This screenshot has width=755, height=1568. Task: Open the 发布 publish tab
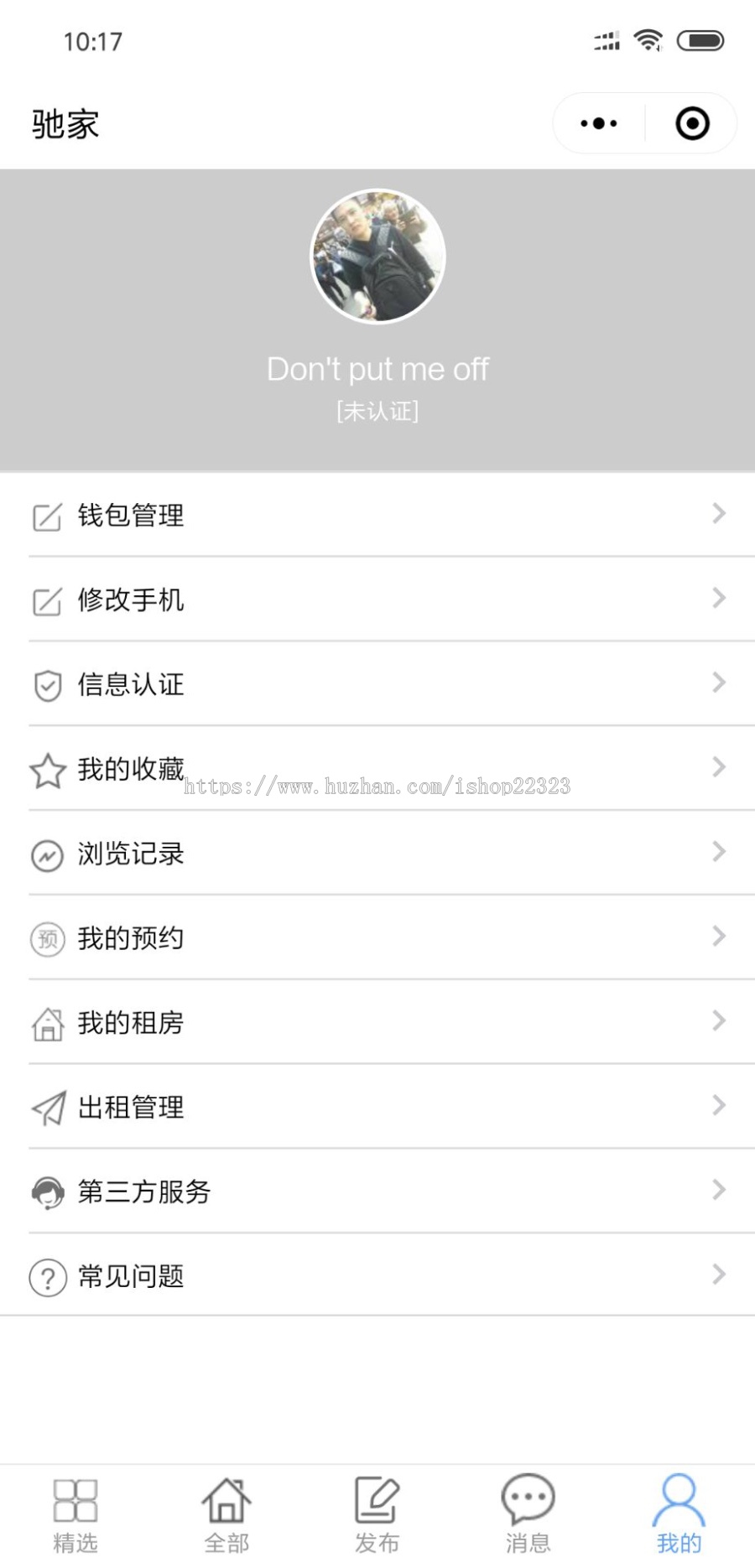[377, 1513]
